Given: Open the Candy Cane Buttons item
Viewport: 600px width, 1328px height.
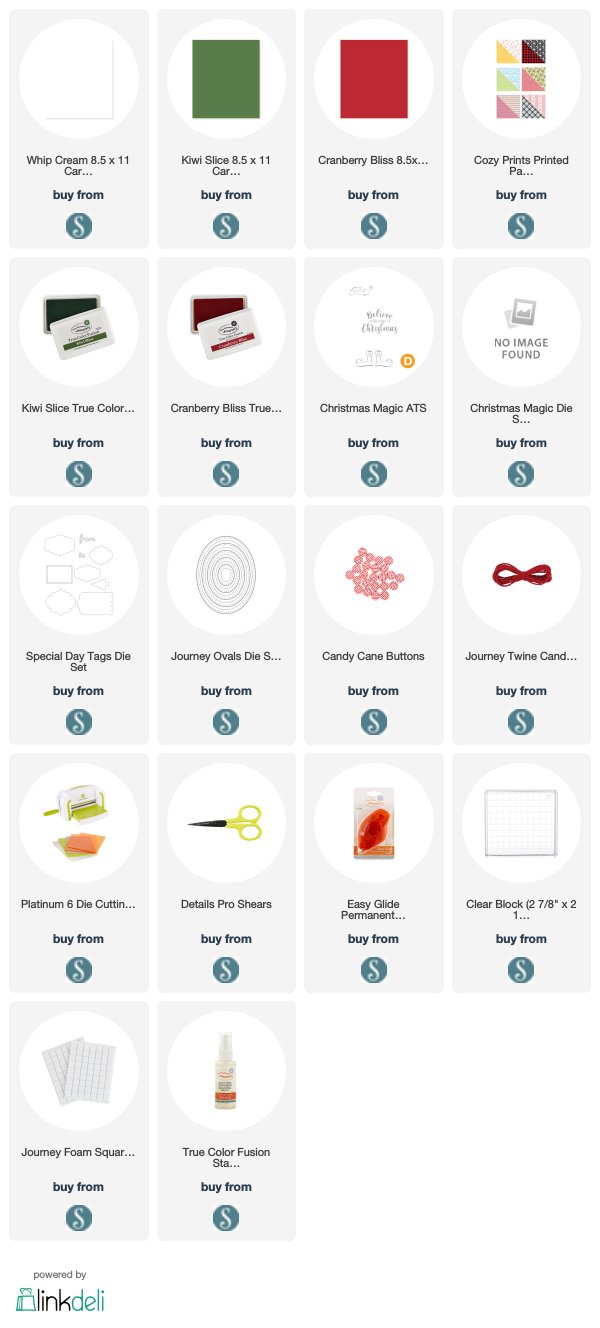Looking at the screenshot, I should 373,625.
